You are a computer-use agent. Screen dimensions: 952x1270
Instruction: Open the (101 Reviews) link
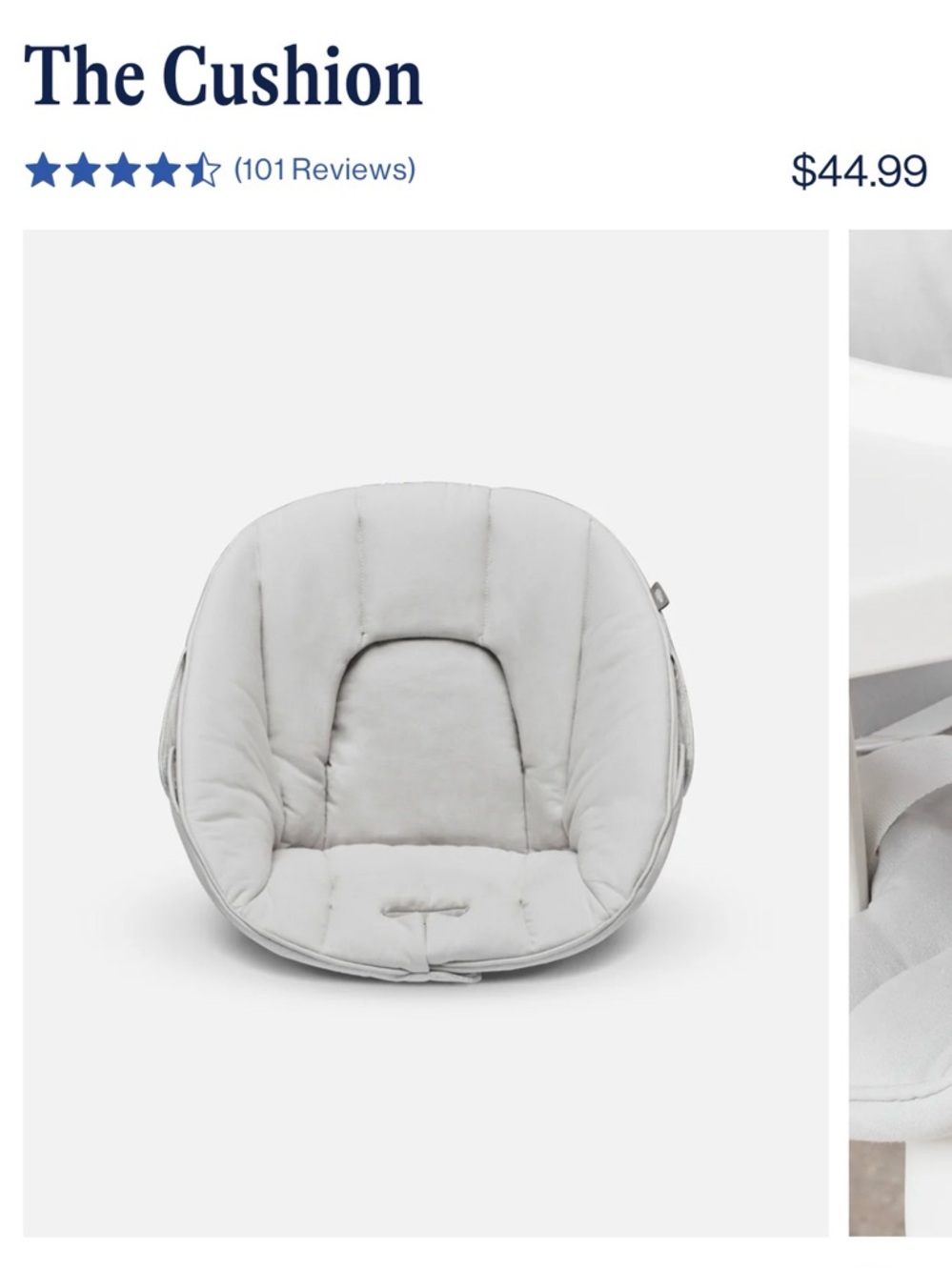pyautogui.click(x=324, y=169)
